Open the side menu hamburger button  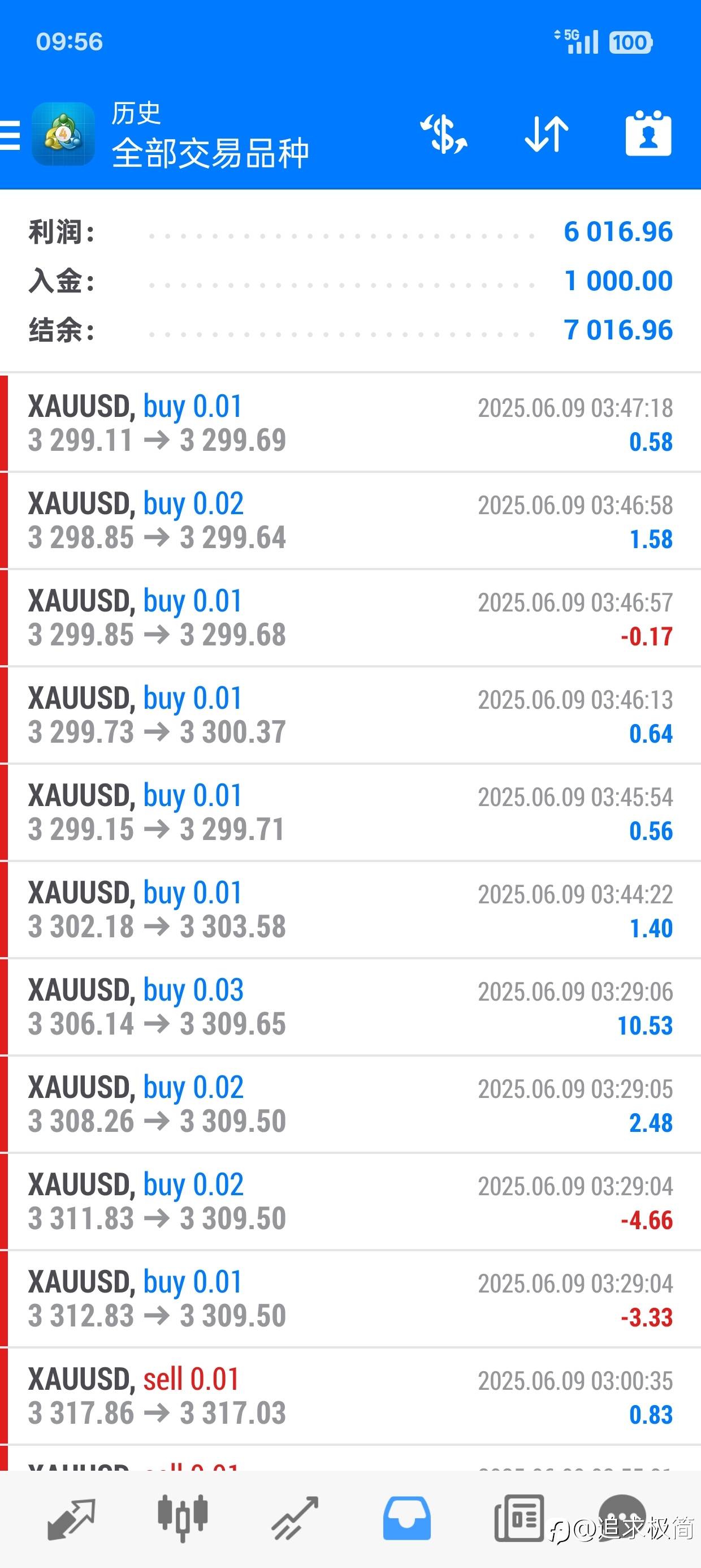(x=10, y=135)
